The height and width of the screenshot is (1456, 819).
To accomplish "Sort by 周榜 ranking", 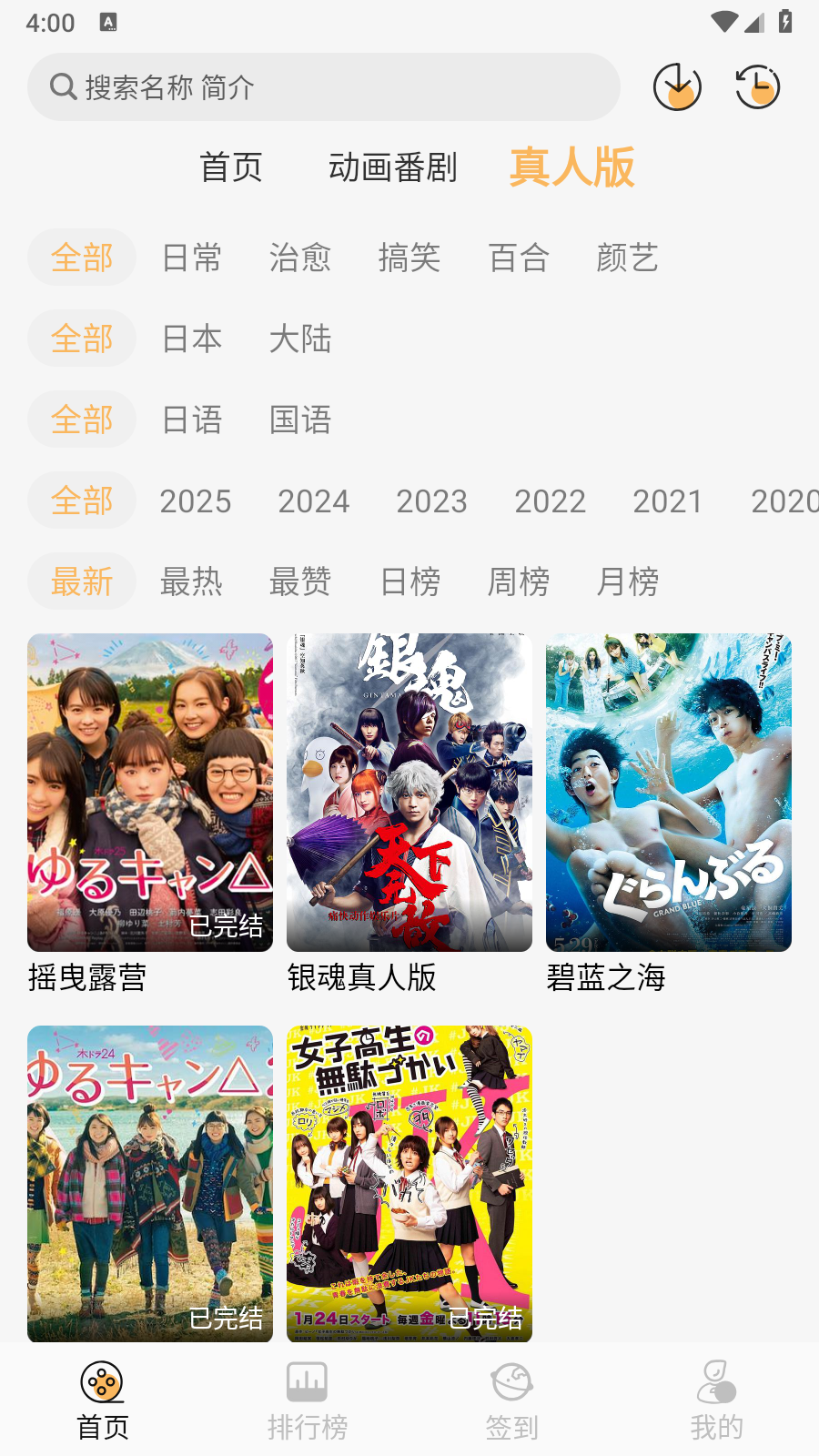I will click(x=519, y=581).
